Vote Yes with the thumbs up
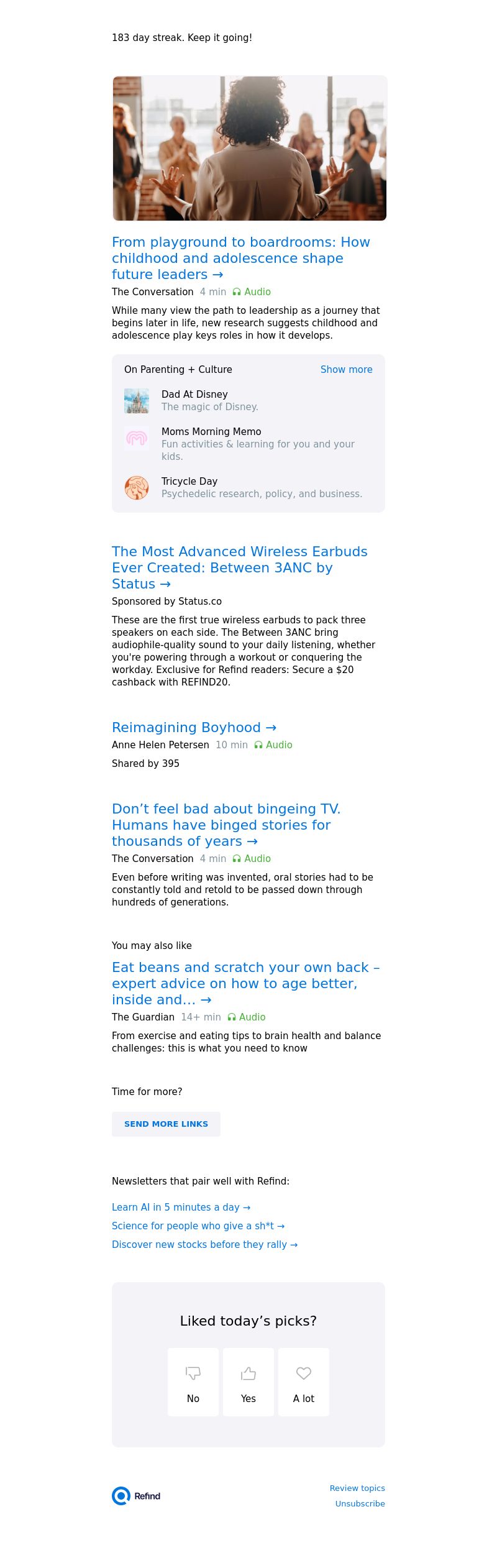The width and height of the screenshot is (497, 1568). coord(248,1382)
